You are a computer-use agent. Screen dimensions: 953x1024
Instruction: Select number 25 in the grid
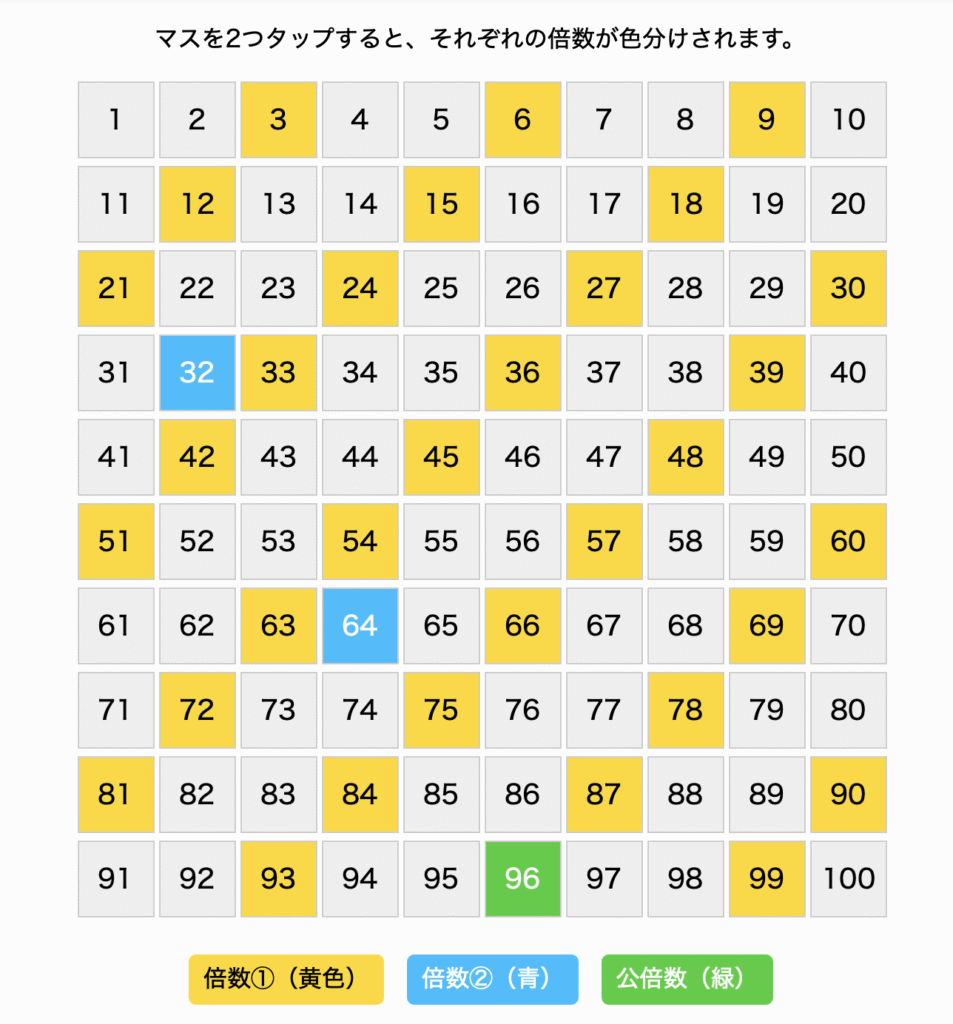[441, 289]
